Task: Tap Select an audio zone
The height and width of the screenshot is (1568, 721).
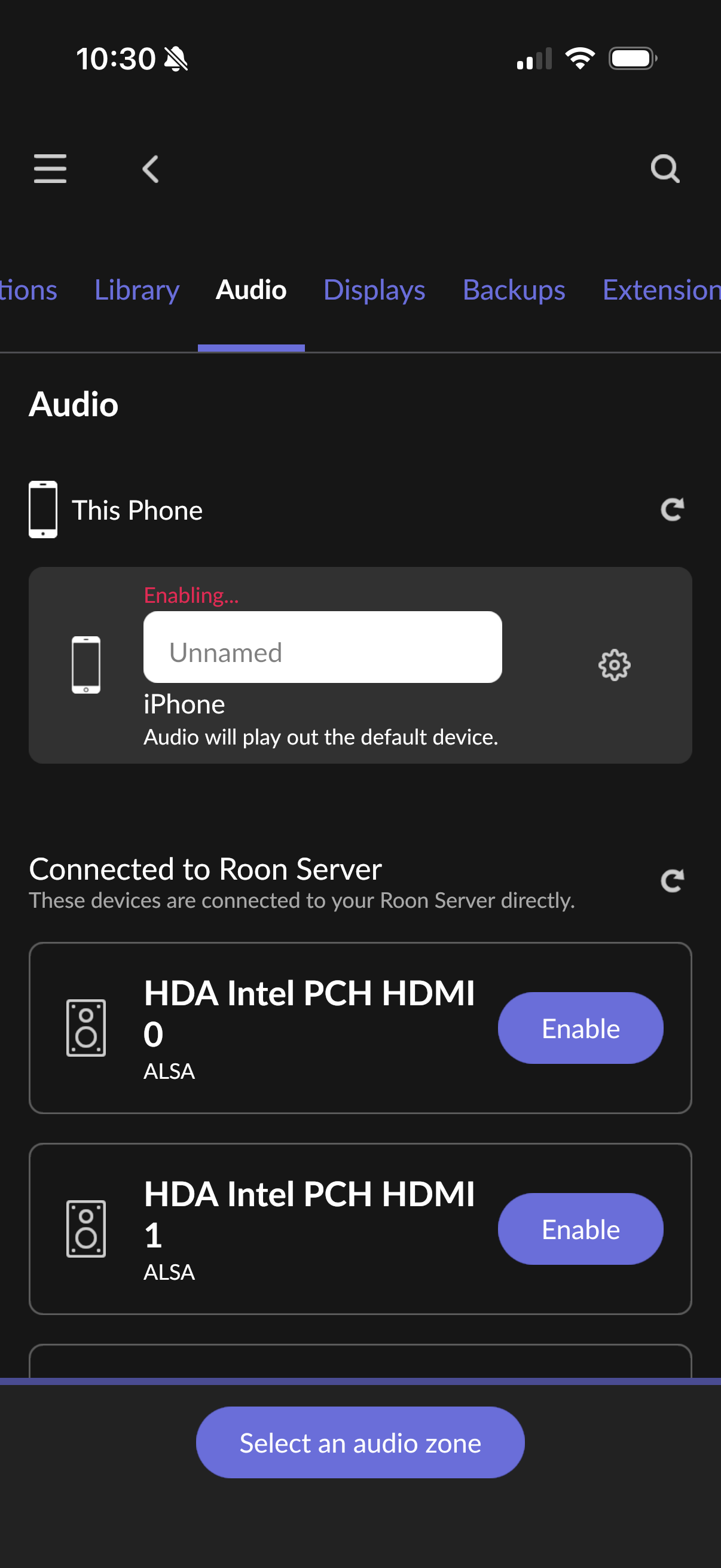Action: tap(360, 1442)
